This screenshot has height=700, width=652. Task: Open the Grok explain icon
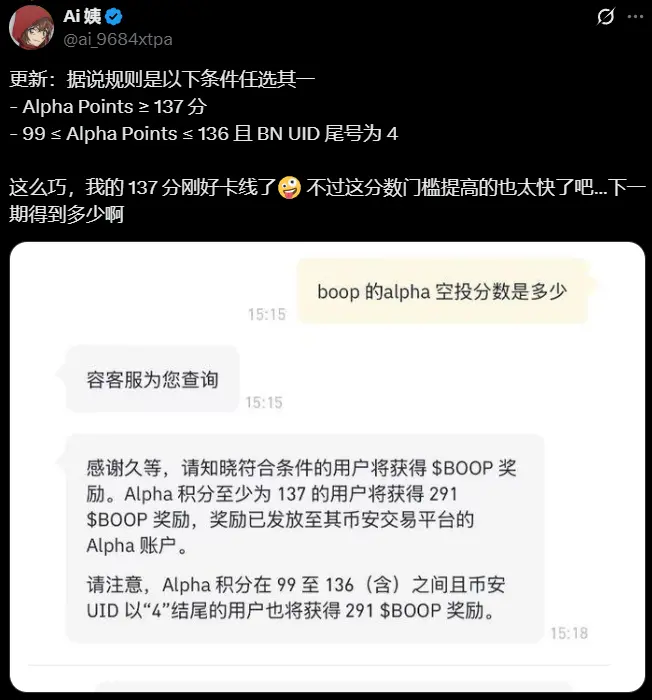pos(605,17)
